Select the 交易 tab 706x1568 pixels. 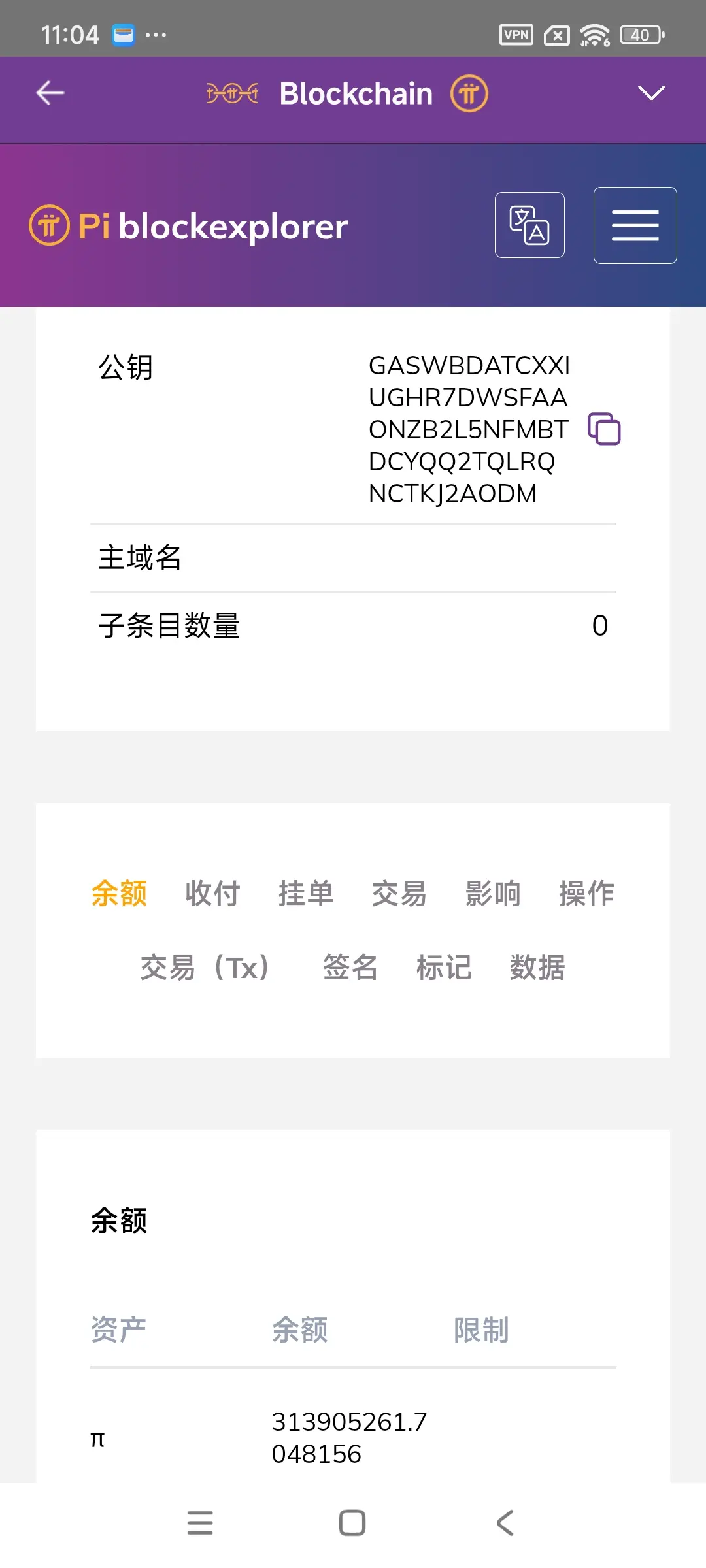[399, 894]
